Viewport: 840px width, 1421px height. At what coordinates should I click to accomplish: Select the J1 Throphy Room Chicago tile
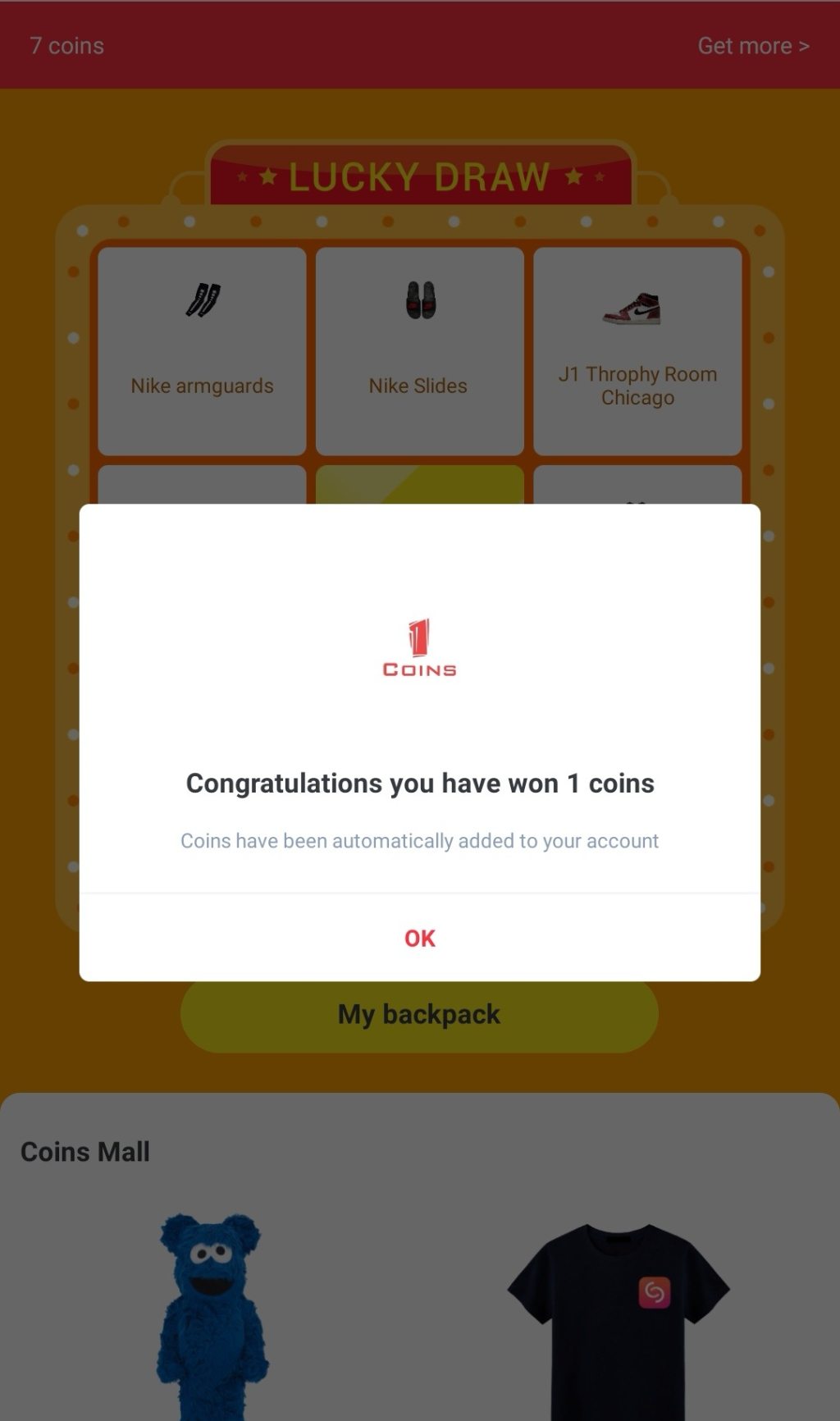point(637,351)
